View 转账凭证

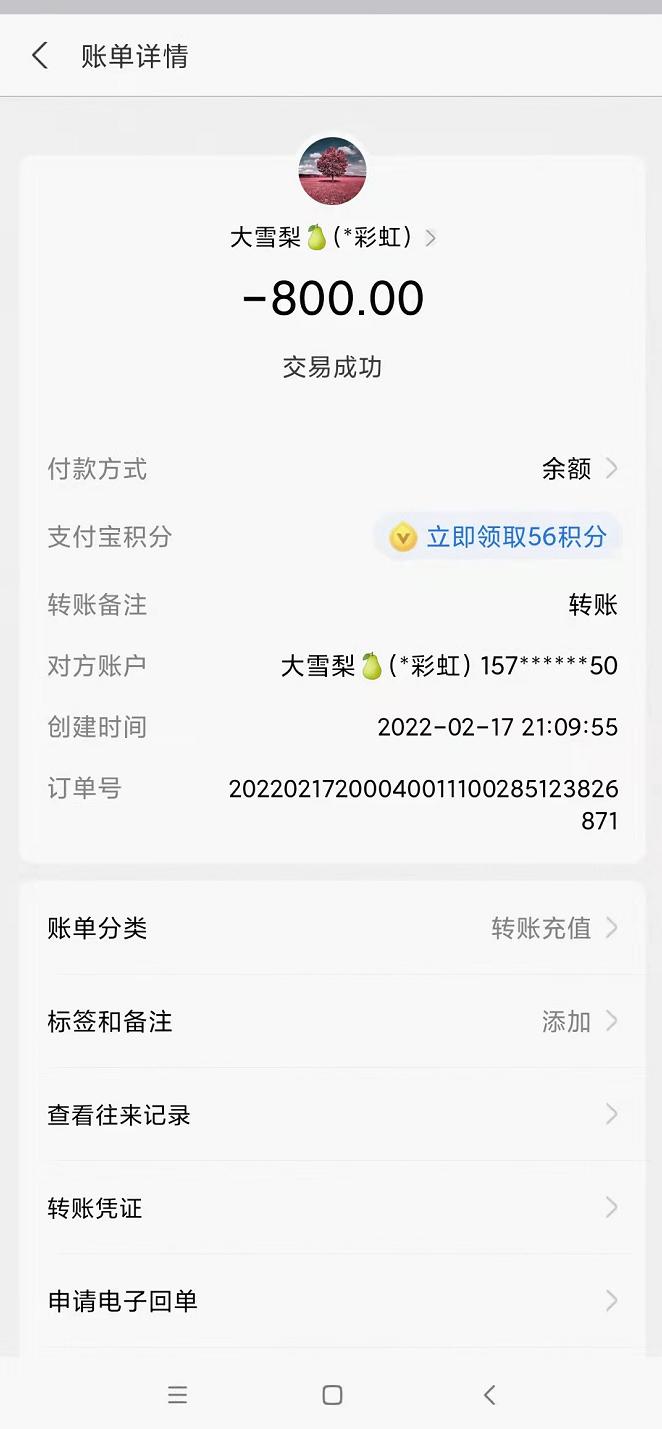(x=332, y=1208)
